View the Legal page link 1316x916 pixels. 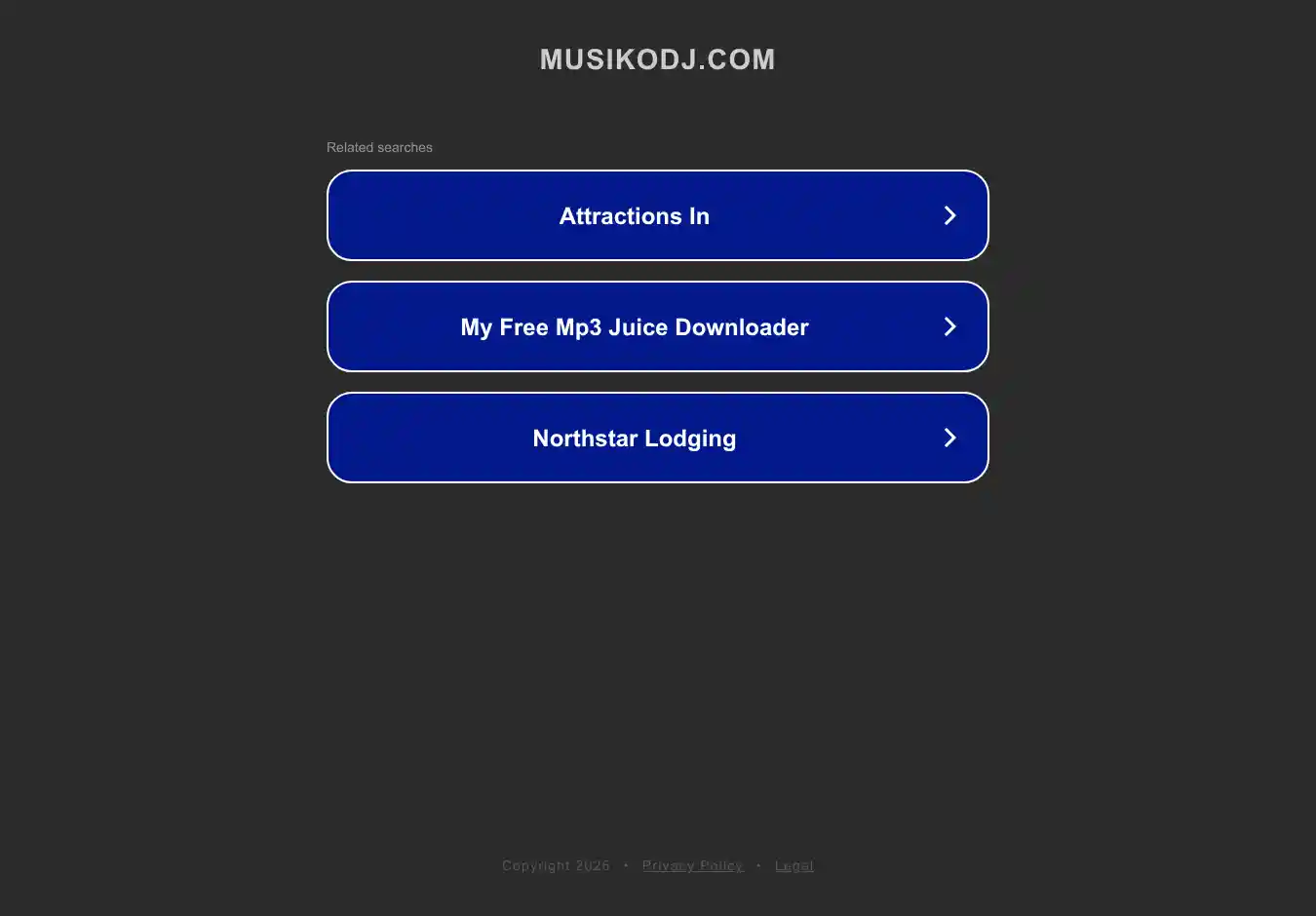793,865
